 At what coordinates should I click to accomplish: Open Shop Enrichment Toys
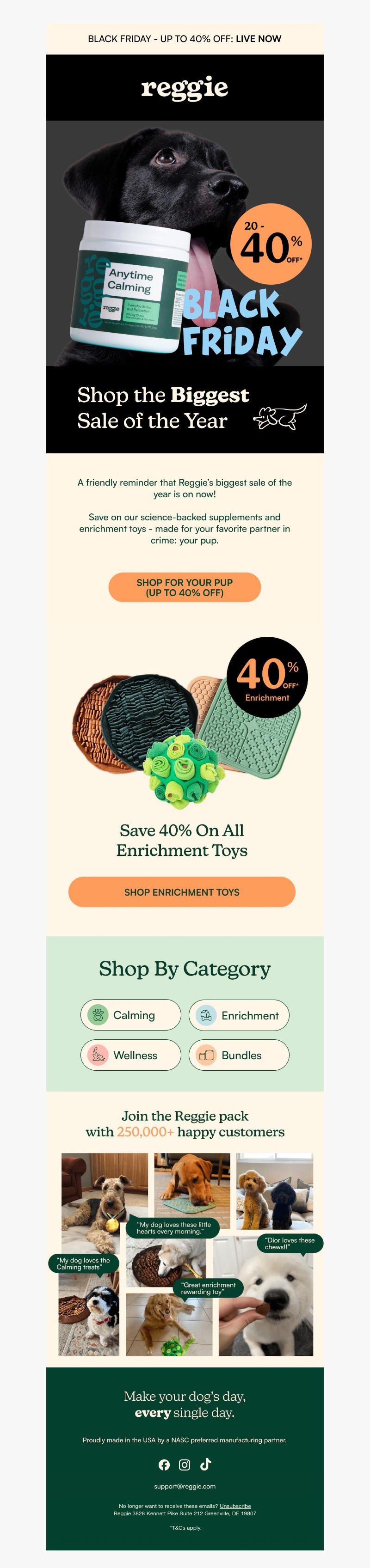182,892
